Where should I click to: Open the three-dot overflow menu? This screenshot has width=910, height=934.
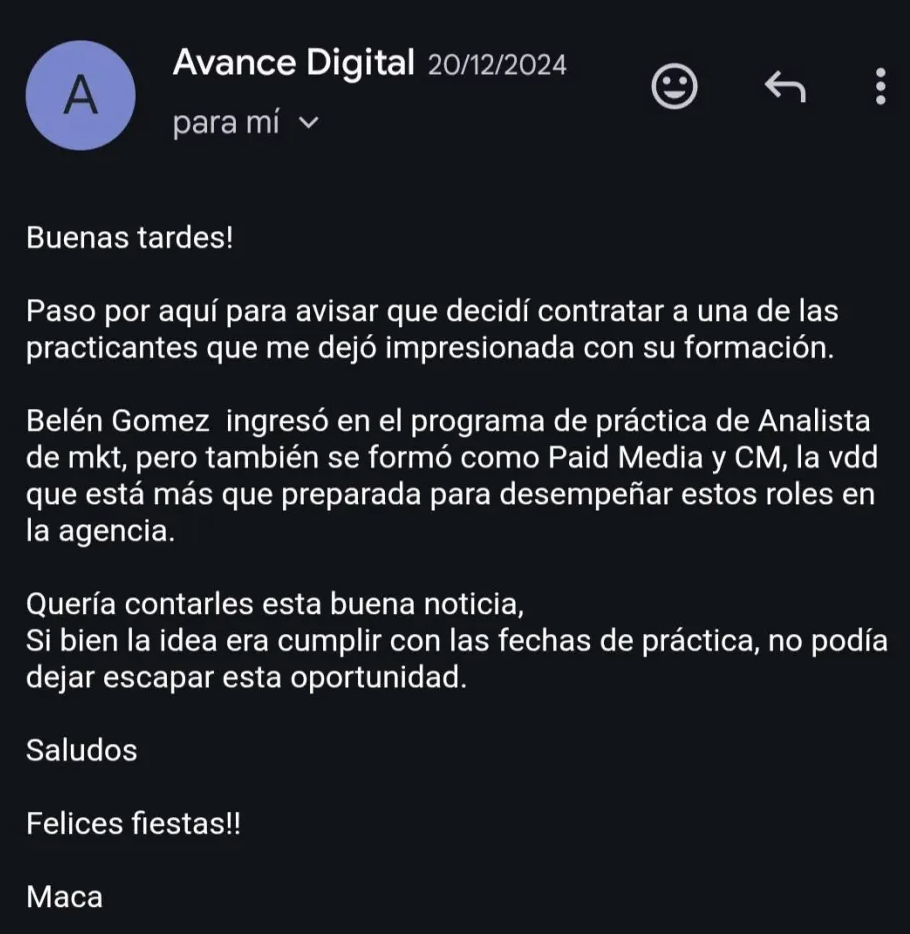879,87
